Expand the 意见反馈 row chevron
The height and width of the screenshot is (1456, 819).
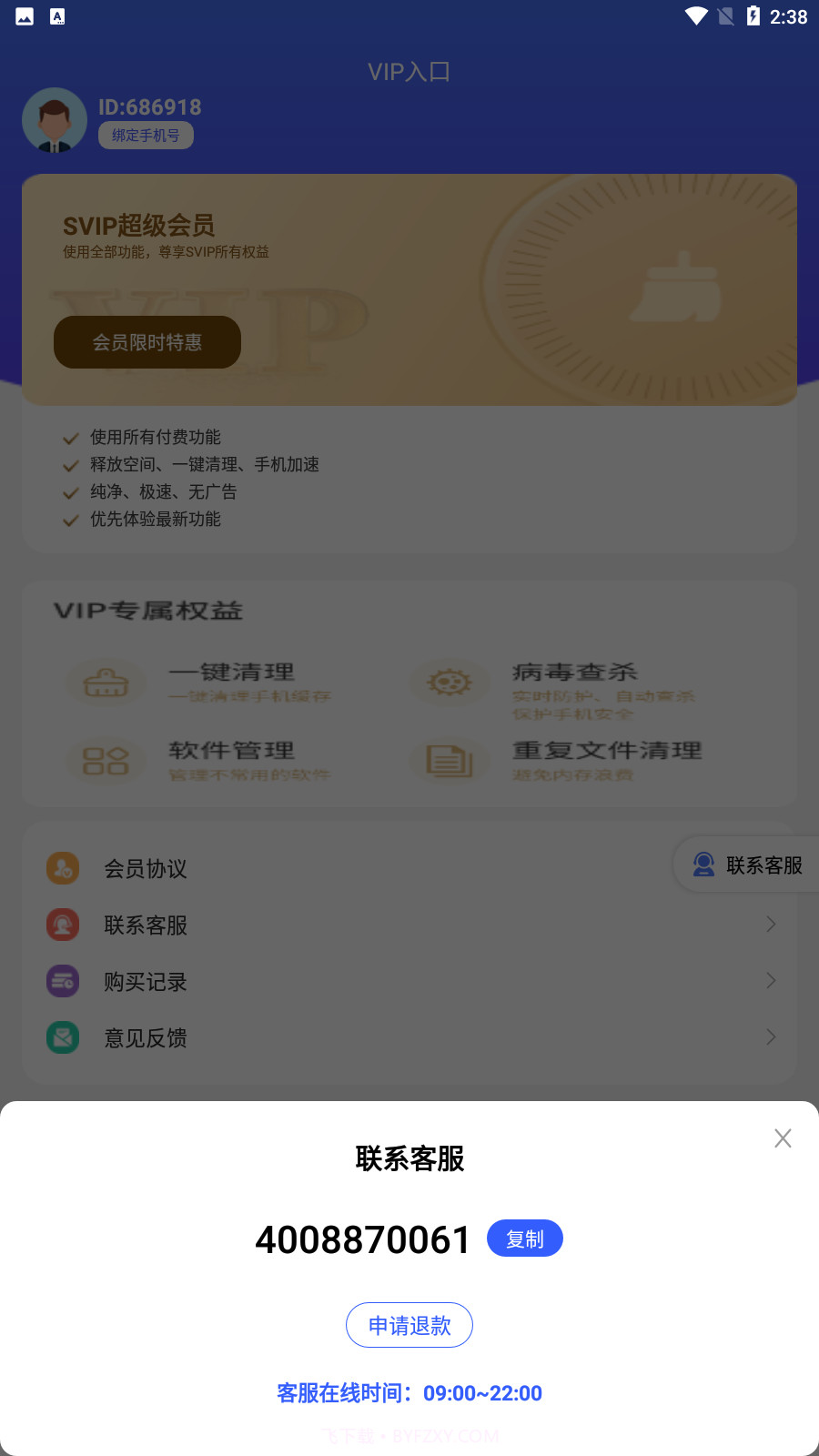tap(771, 1037)
